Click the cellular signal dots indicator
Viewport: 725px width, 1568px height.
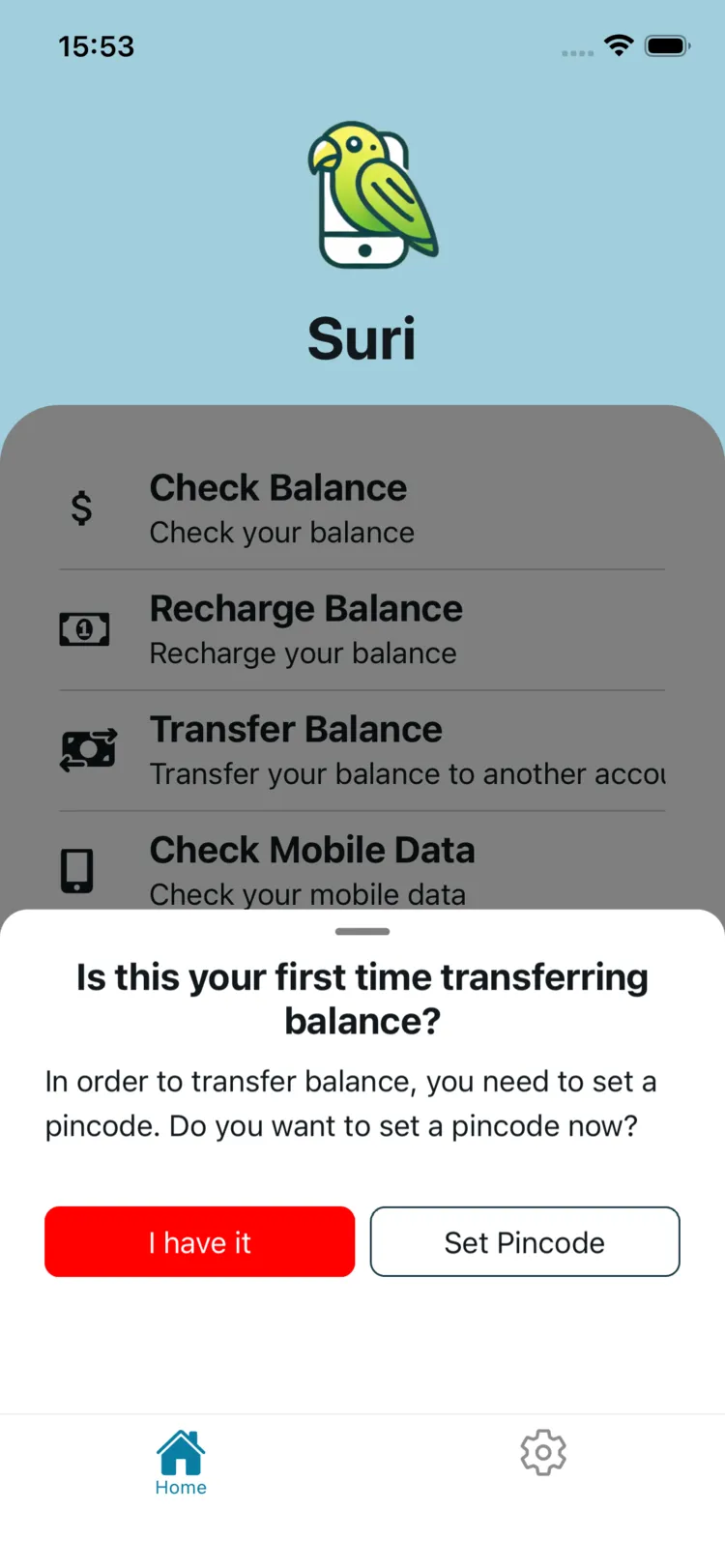pyautogui.click(x=576, y=53)
